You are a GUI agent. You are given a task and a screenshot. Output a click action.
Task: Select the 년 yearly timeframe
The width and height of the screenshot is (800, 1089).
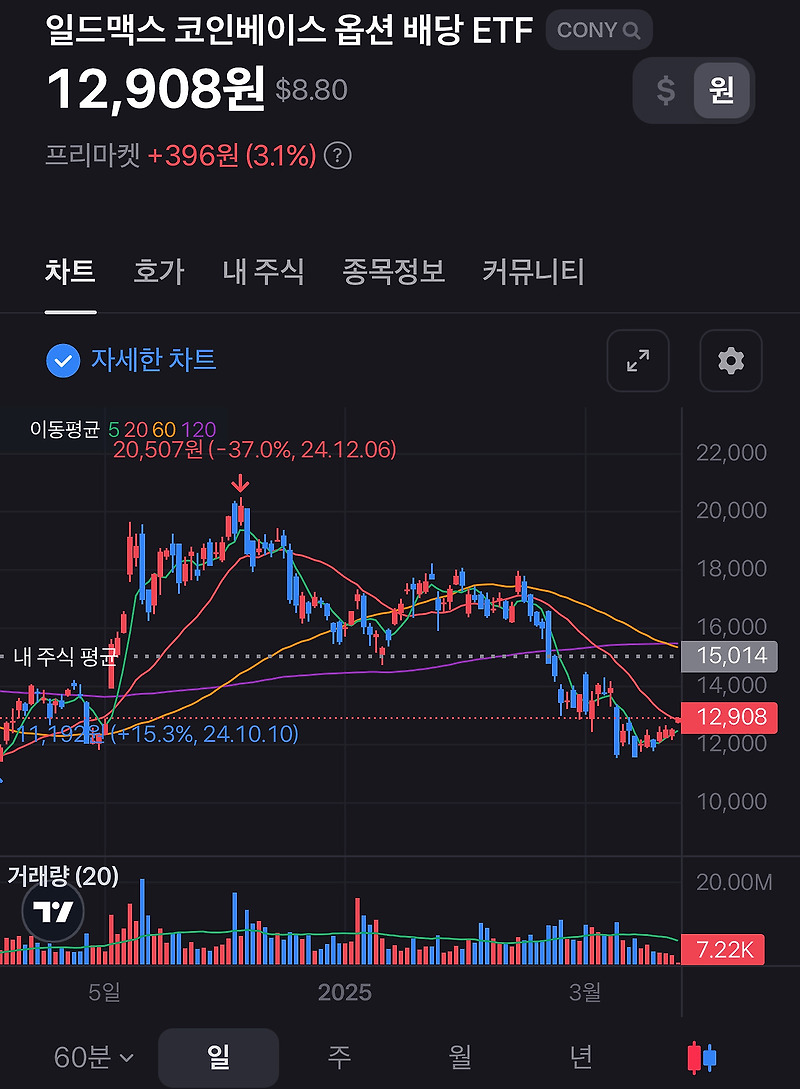(580, 1057)
